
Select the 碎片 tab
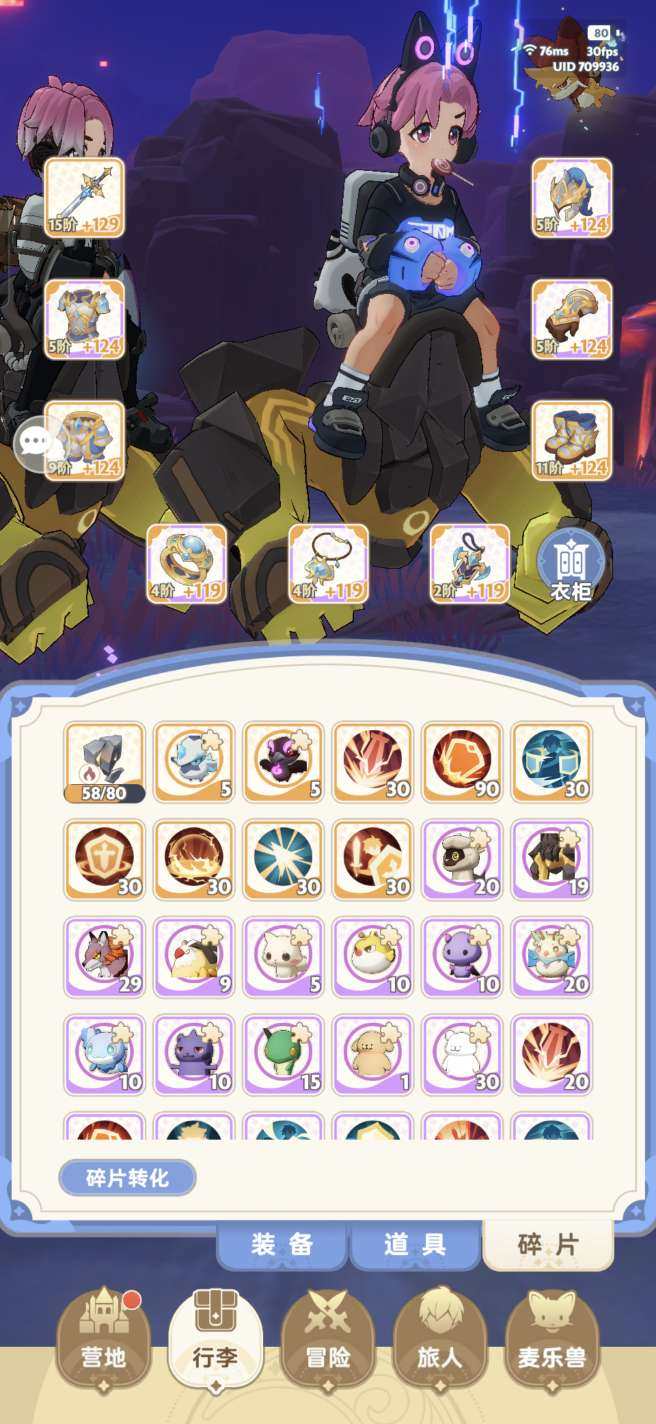point(547,1245)
